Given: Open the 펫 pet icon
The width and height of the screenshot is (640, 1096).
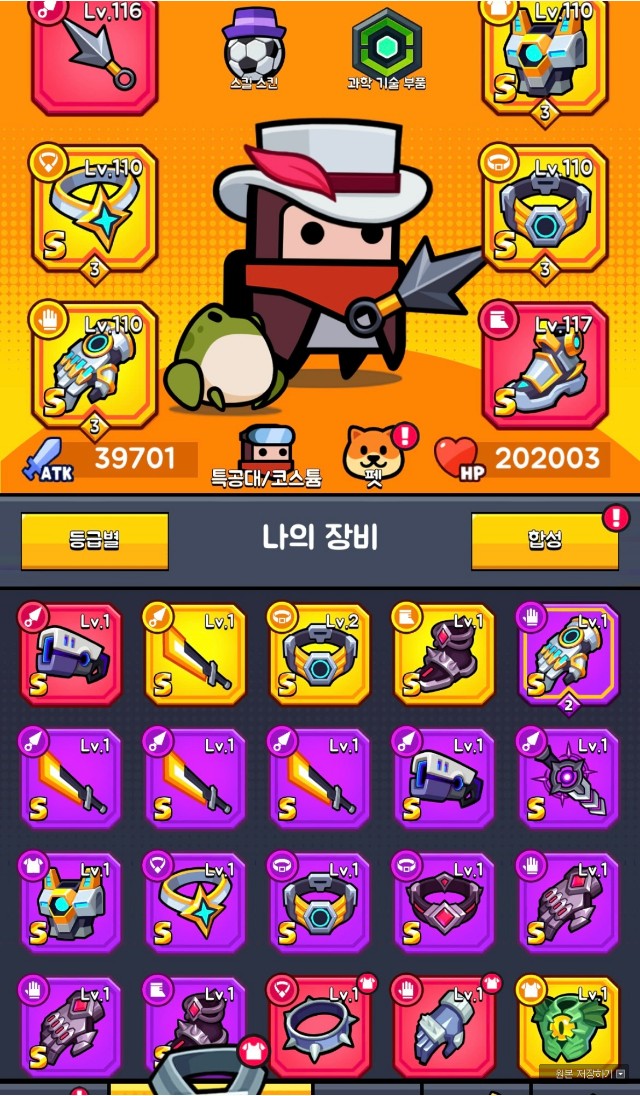Looking at the screenshot, I should (x=373, y=455).
